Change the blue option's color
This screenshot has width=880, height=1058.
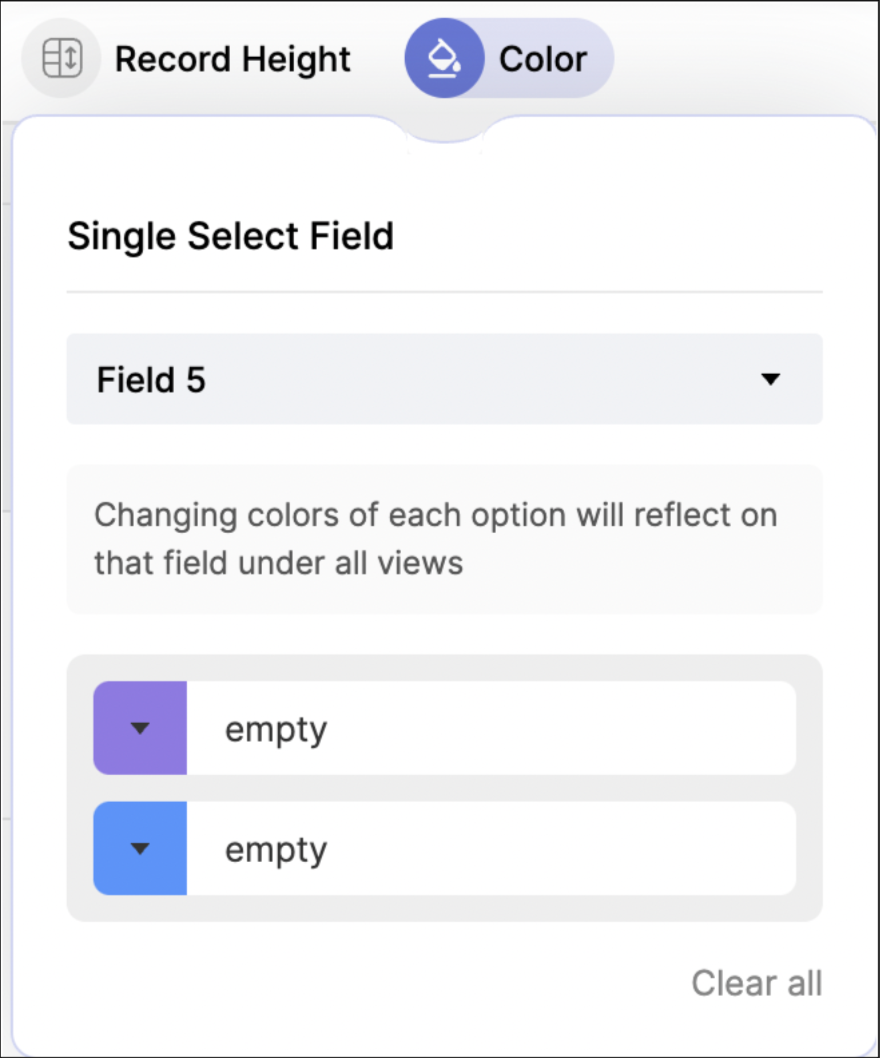click(x=140, y=848)
